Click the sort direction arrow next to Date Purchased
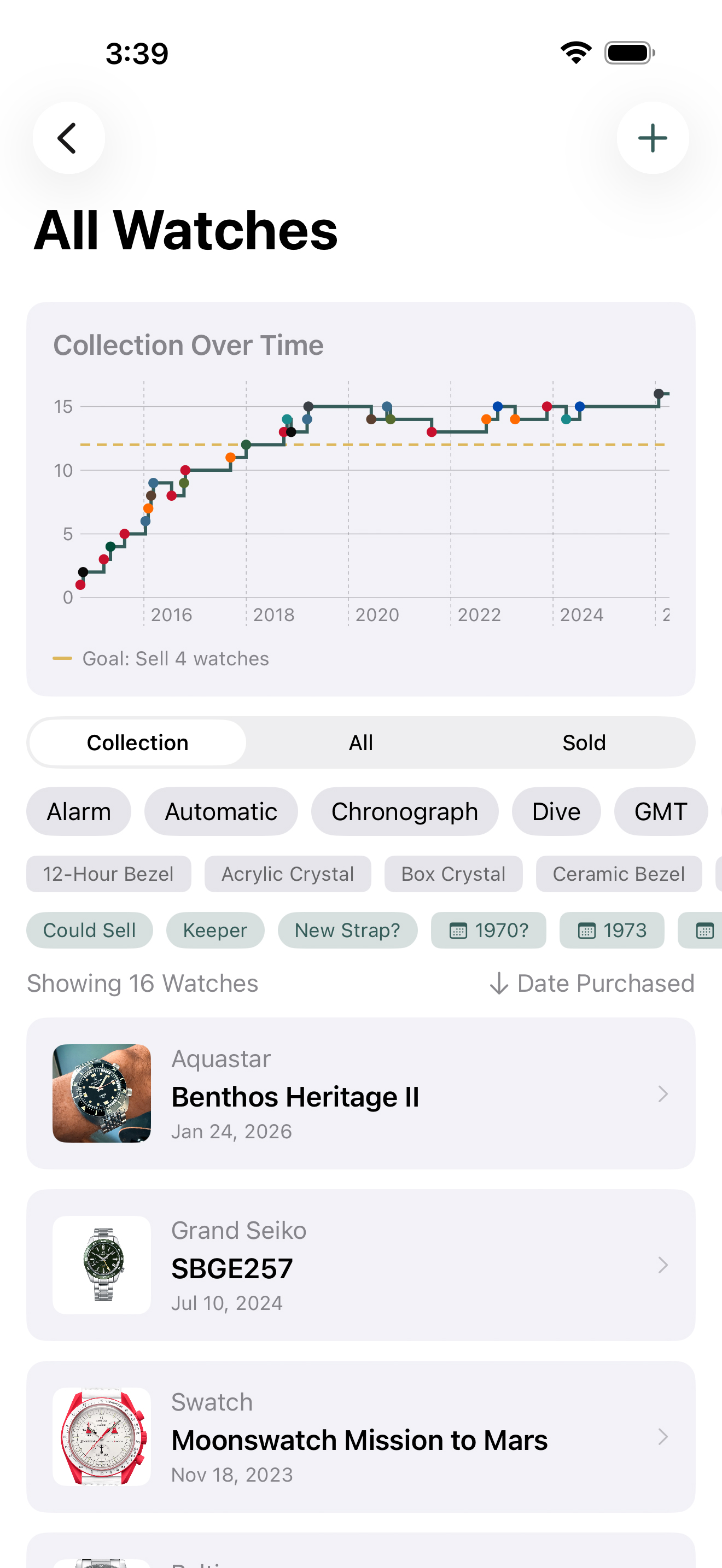This screenshot has height=1568, width=722. click(499, 983)
